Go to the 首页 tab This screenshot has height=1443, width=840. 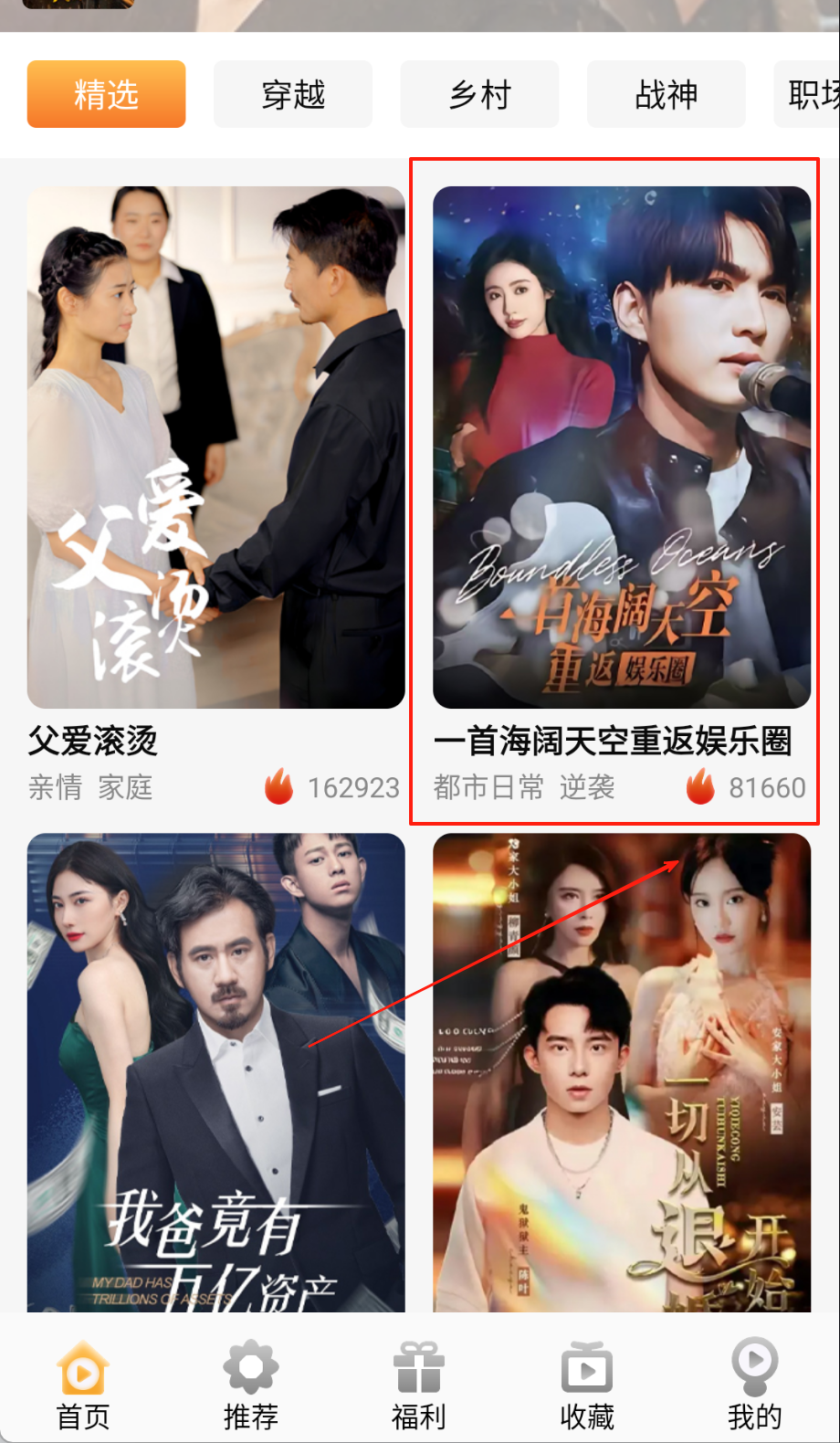[83, 1385]
